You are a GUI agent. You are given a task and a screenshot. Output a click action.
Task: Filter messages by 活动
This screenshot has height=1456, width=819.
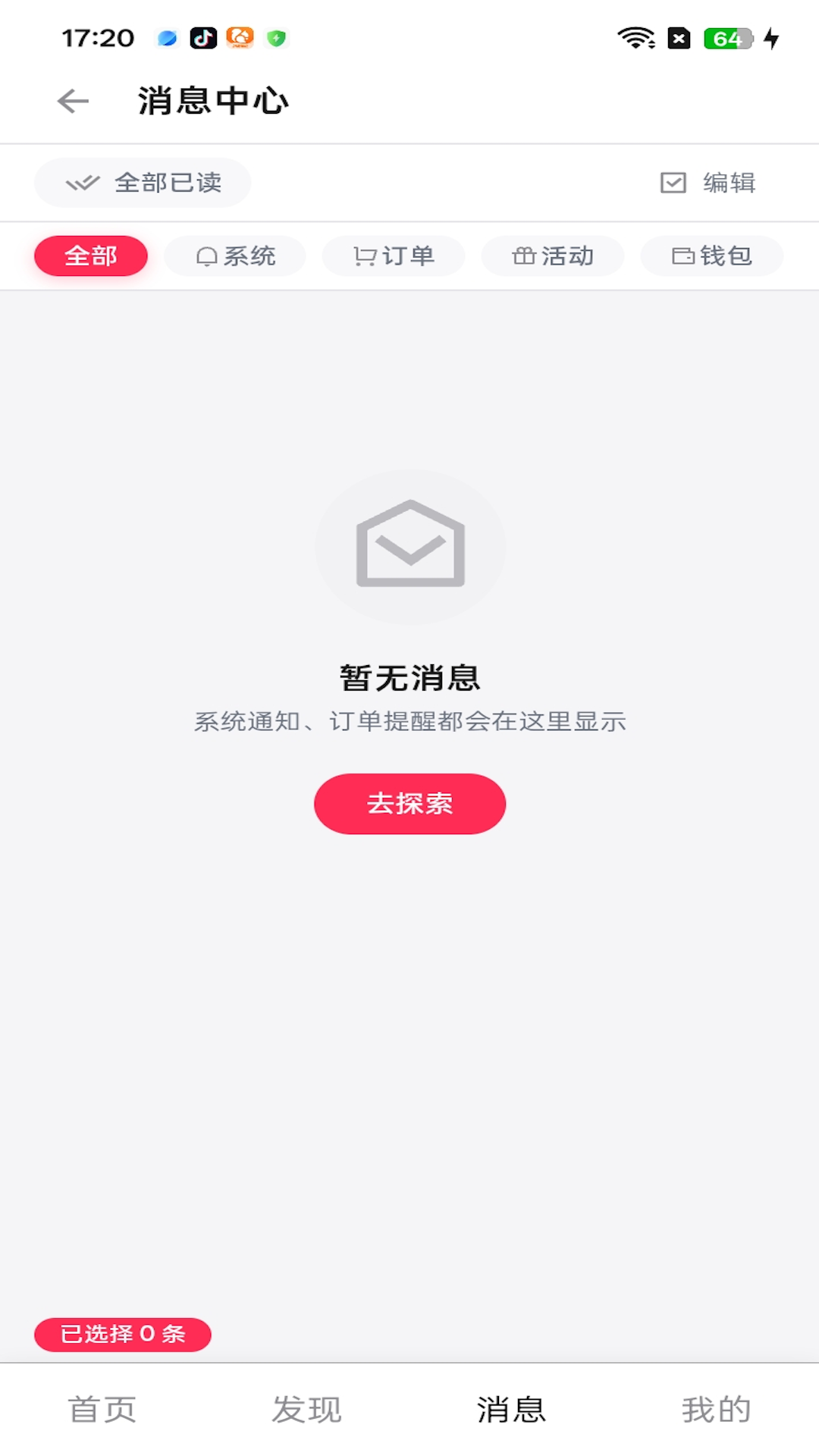(553, 256)
